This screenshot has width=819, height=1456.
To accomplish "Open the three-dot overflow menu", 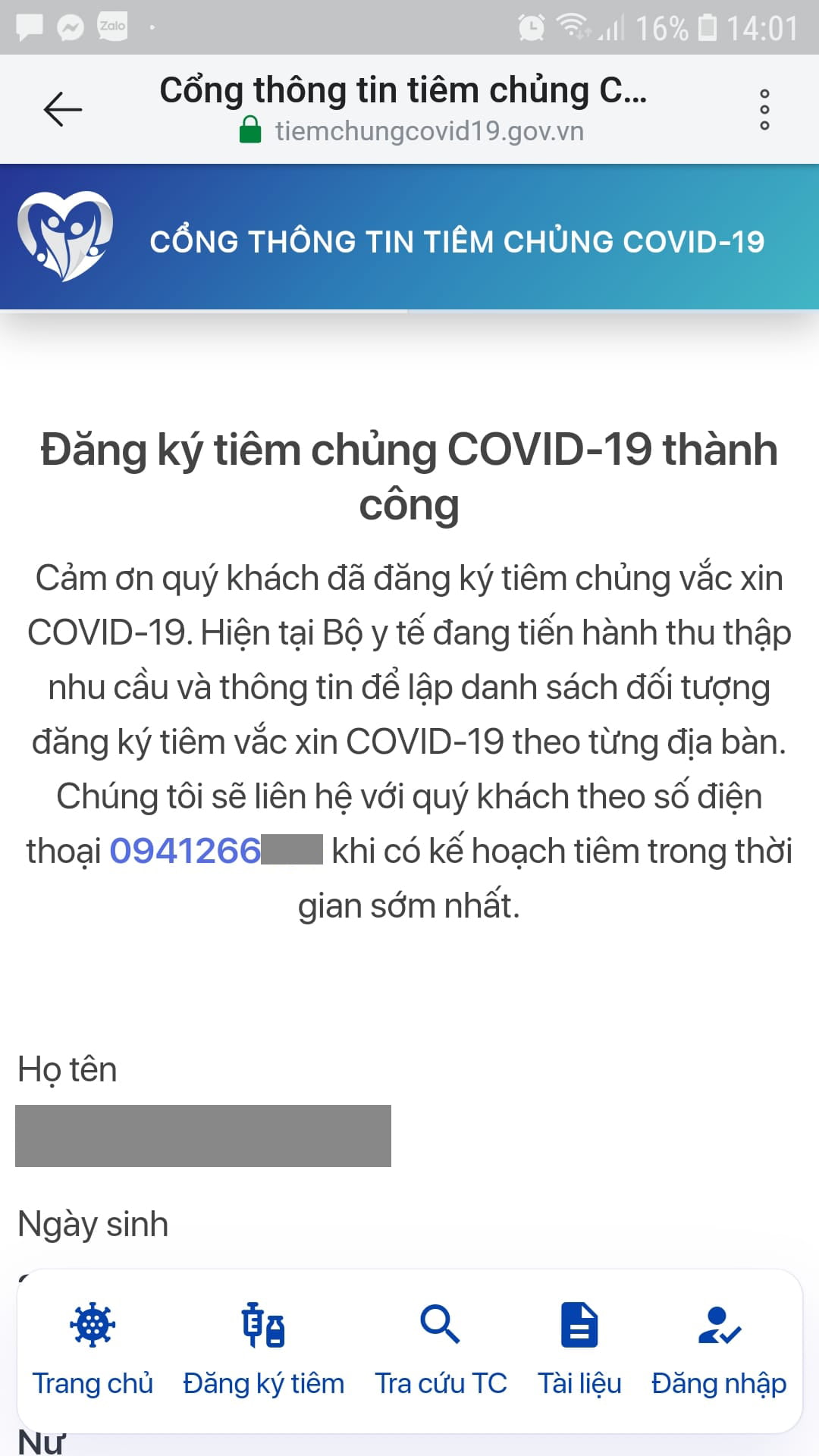I will [x=764, y=109].
